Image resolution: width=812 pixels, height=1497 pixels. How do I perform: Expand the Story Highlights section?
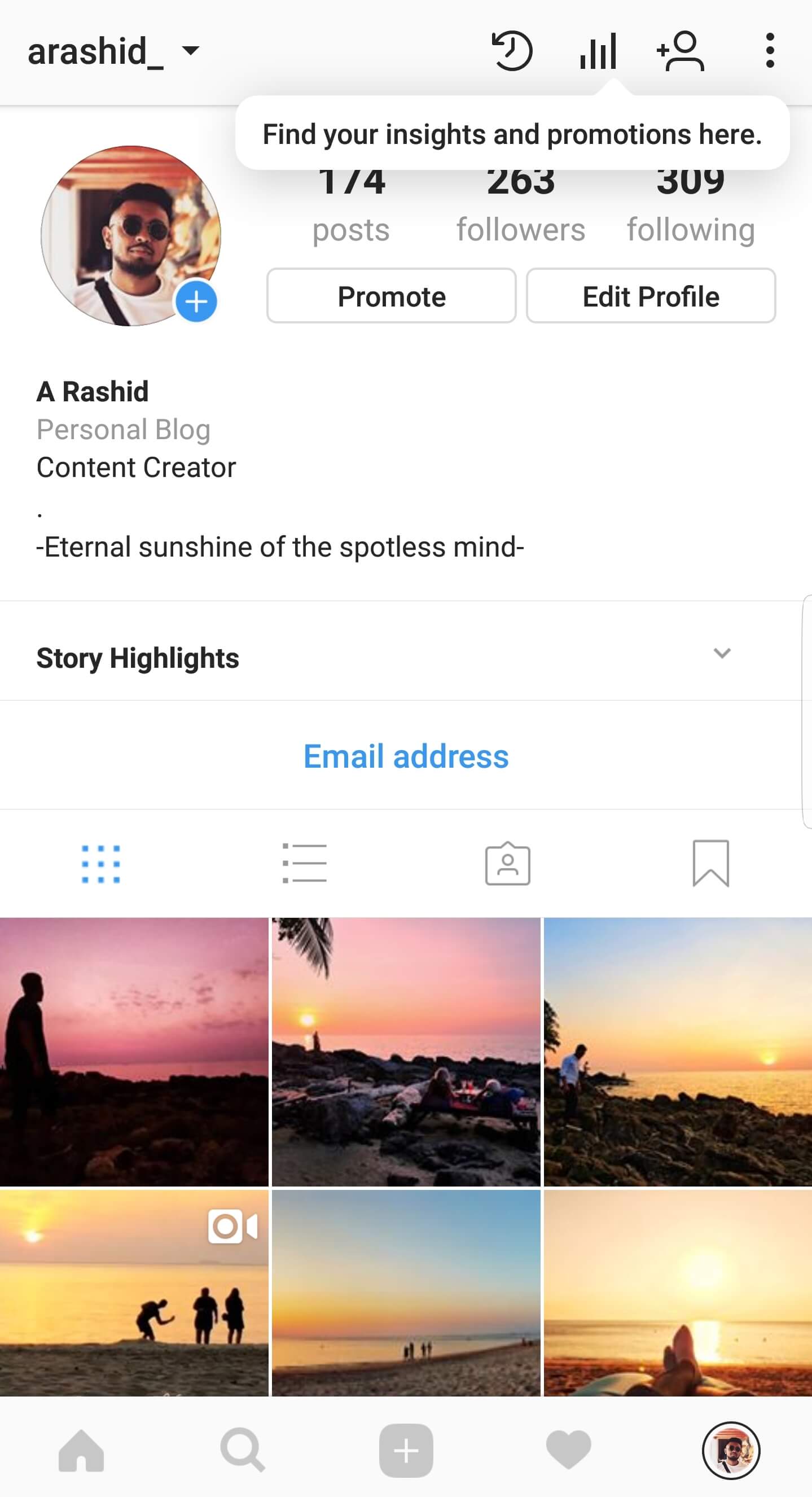[721, 653]
